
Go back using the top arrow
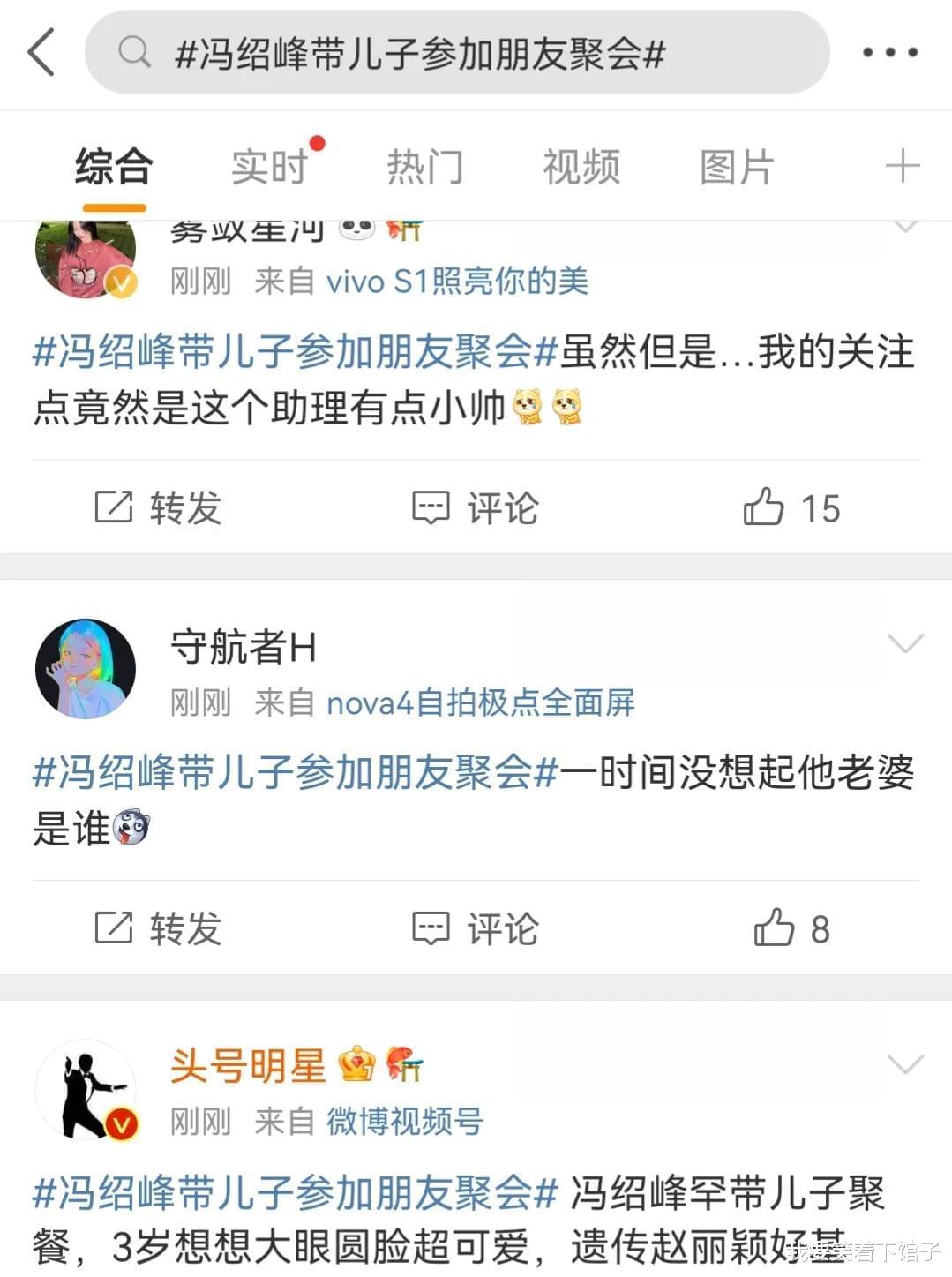tap(41, 52)
